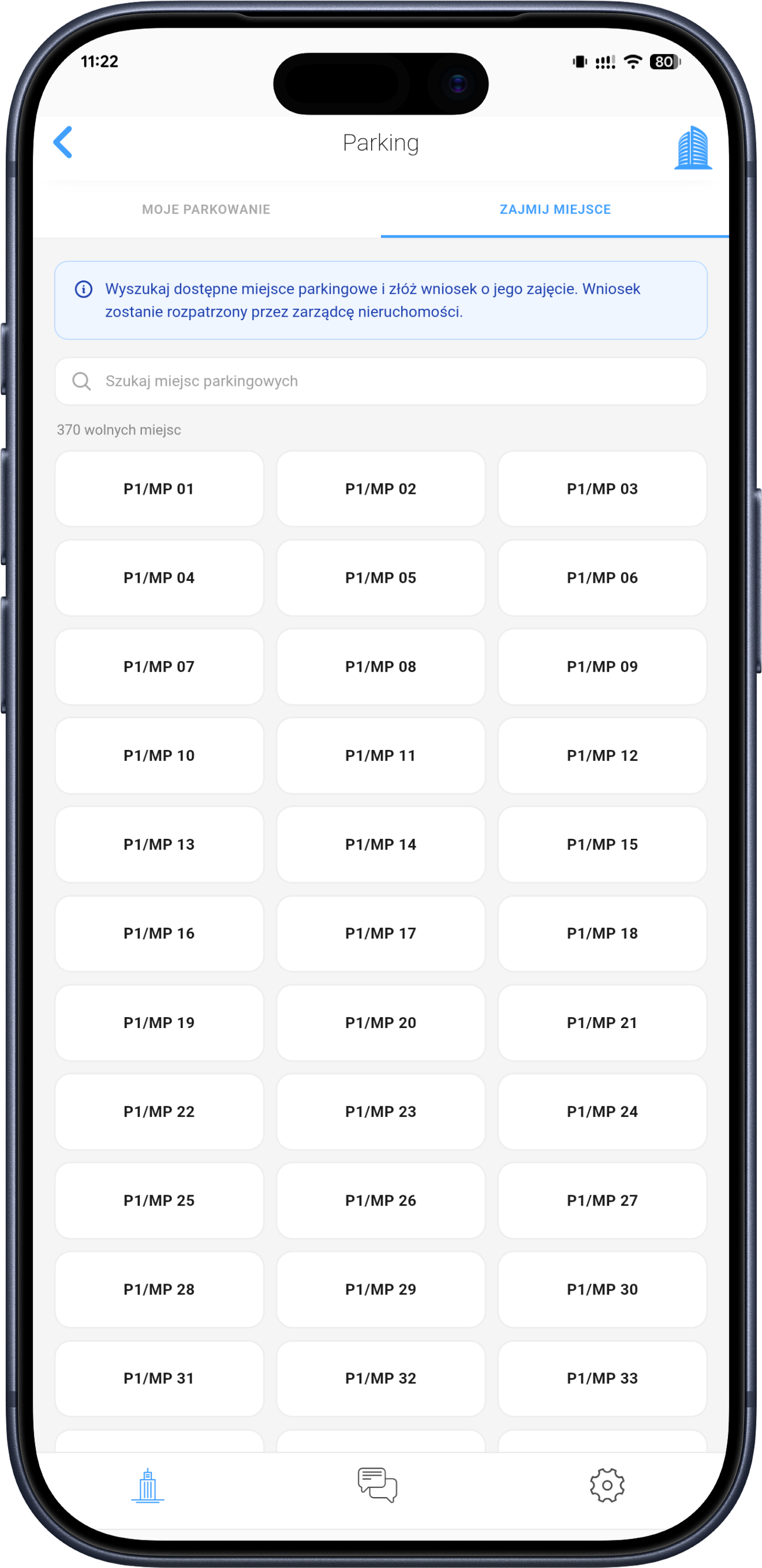Select parking spot P1/MP 10

tap(159, 755)
